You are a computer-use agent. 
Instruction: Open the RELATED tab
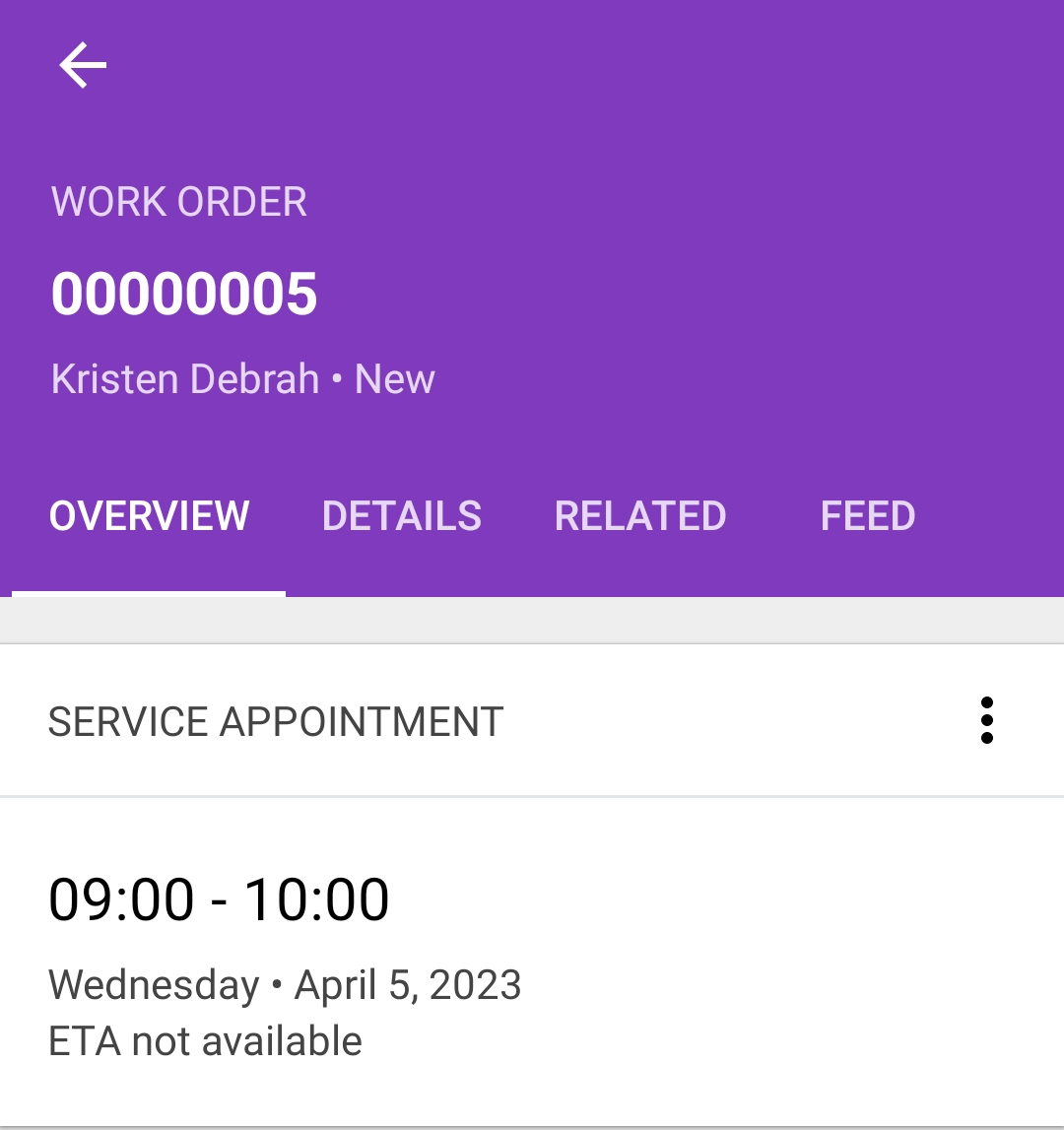[641, 515]
